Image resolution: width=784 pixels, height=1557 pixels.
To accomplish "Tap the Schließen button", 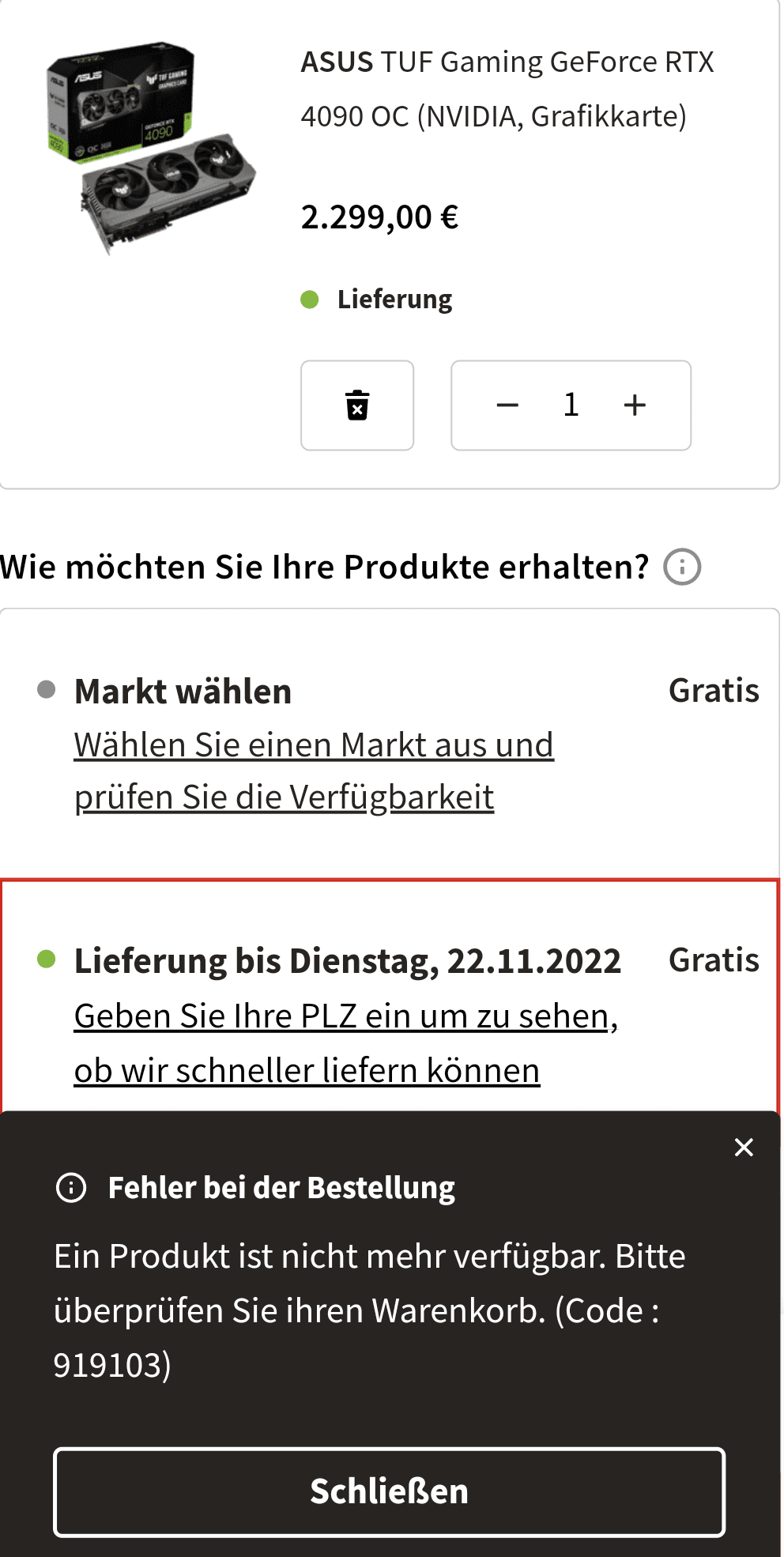I will (389, 1491).
